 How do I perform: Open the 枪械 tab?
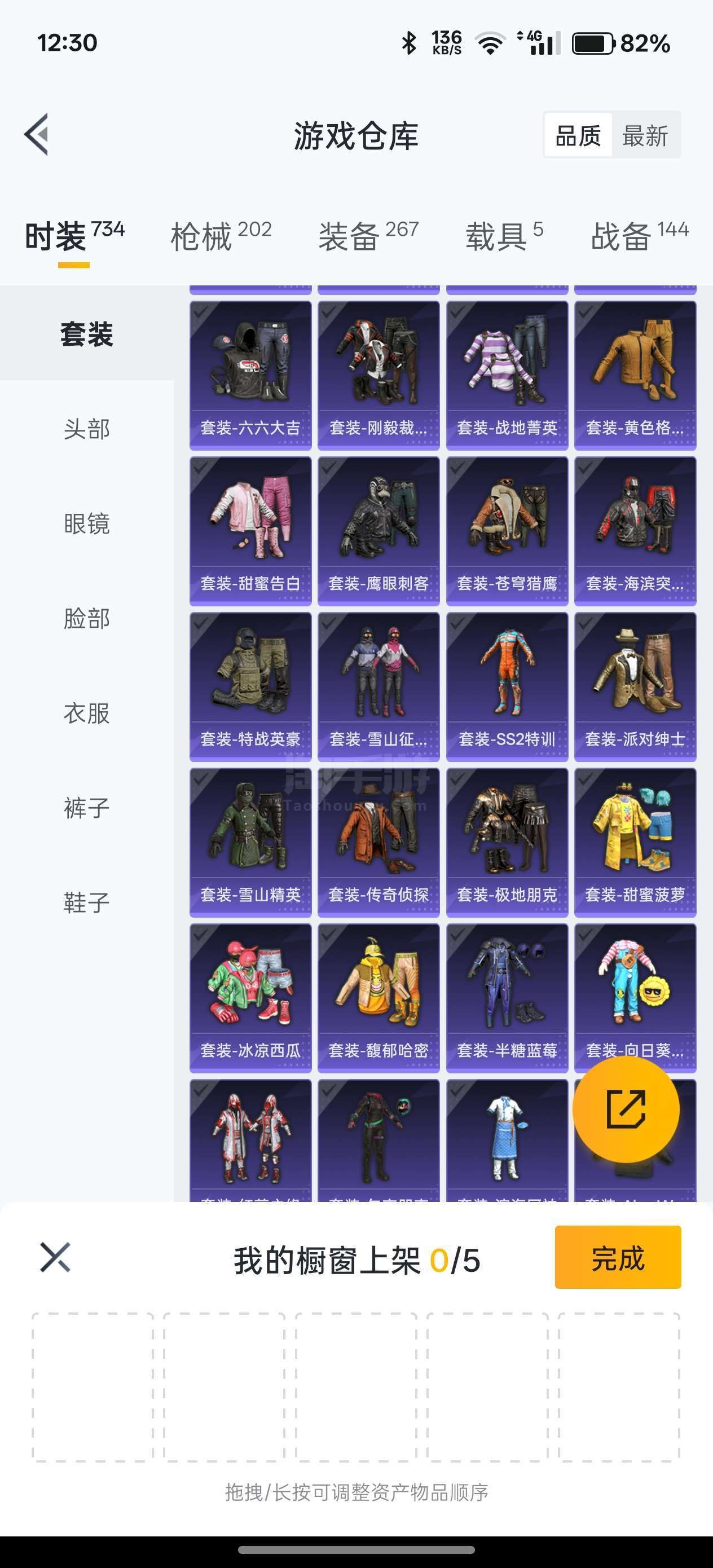(221, 236)
